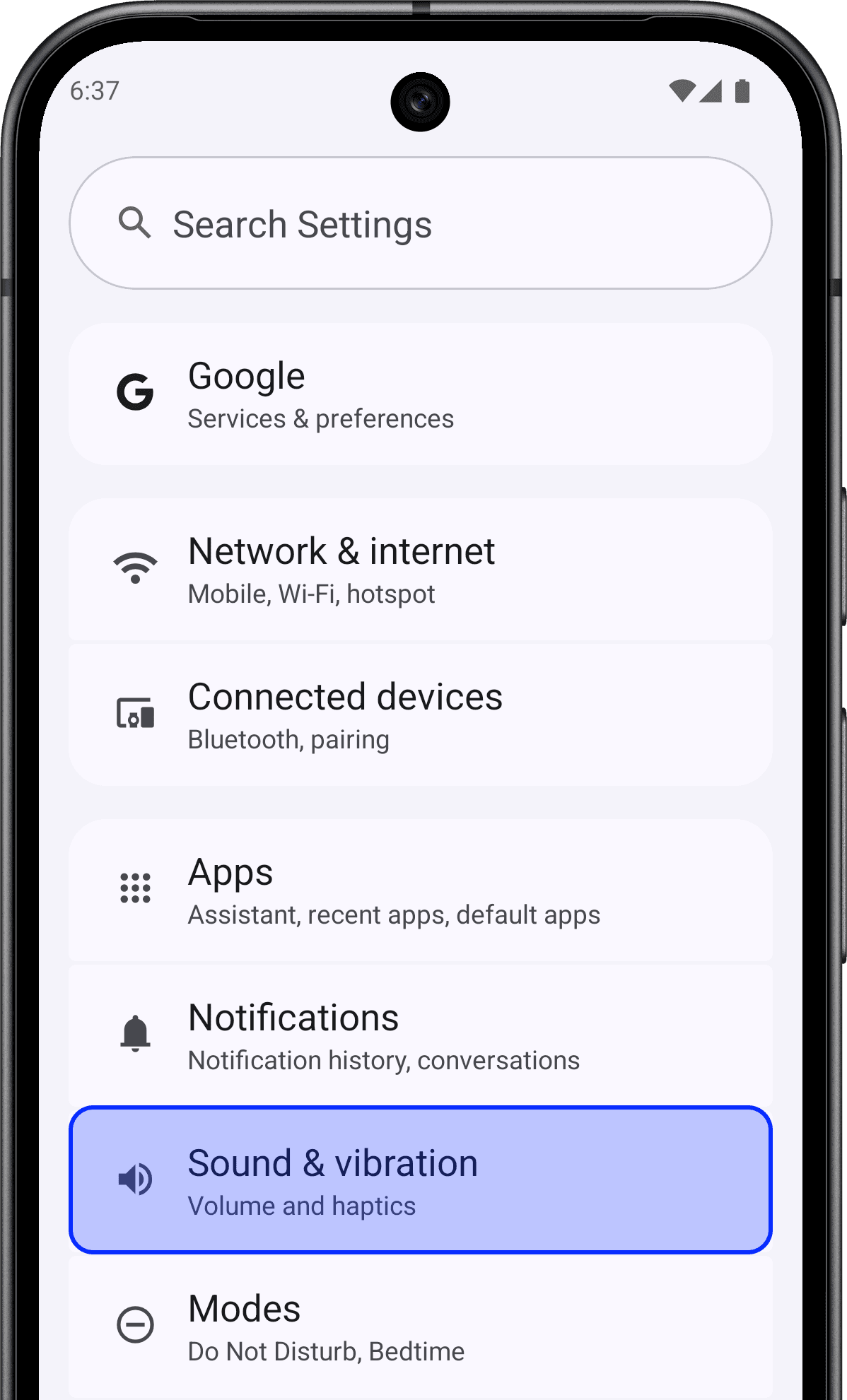Open Google services & preferences
847x1400 pixels.
click(x=420, y=394)
